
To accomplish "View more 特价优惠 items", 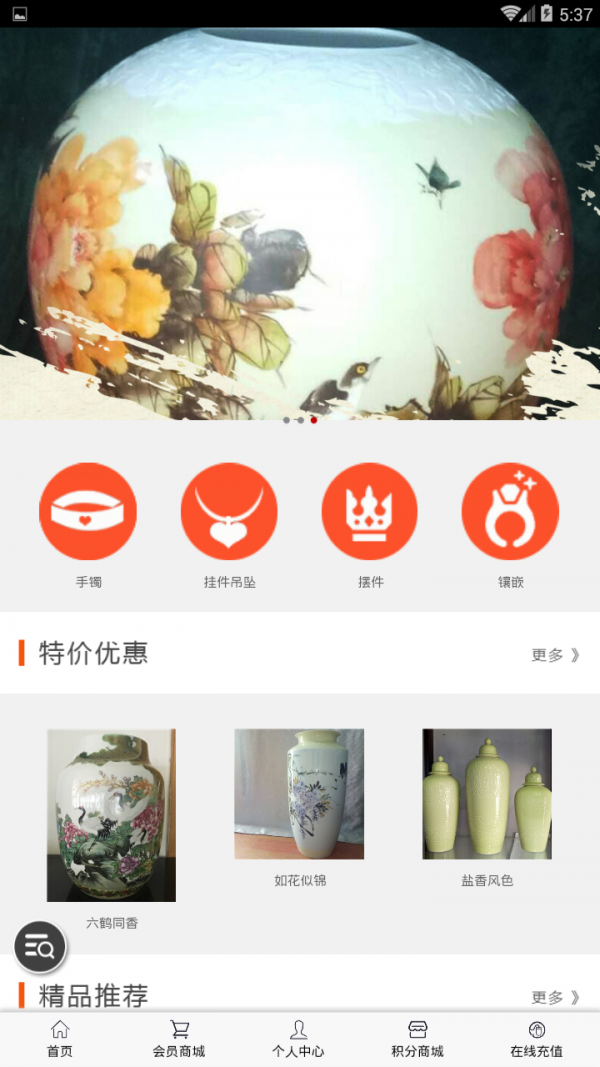I will pyautogui.click(x=555, y=655).
